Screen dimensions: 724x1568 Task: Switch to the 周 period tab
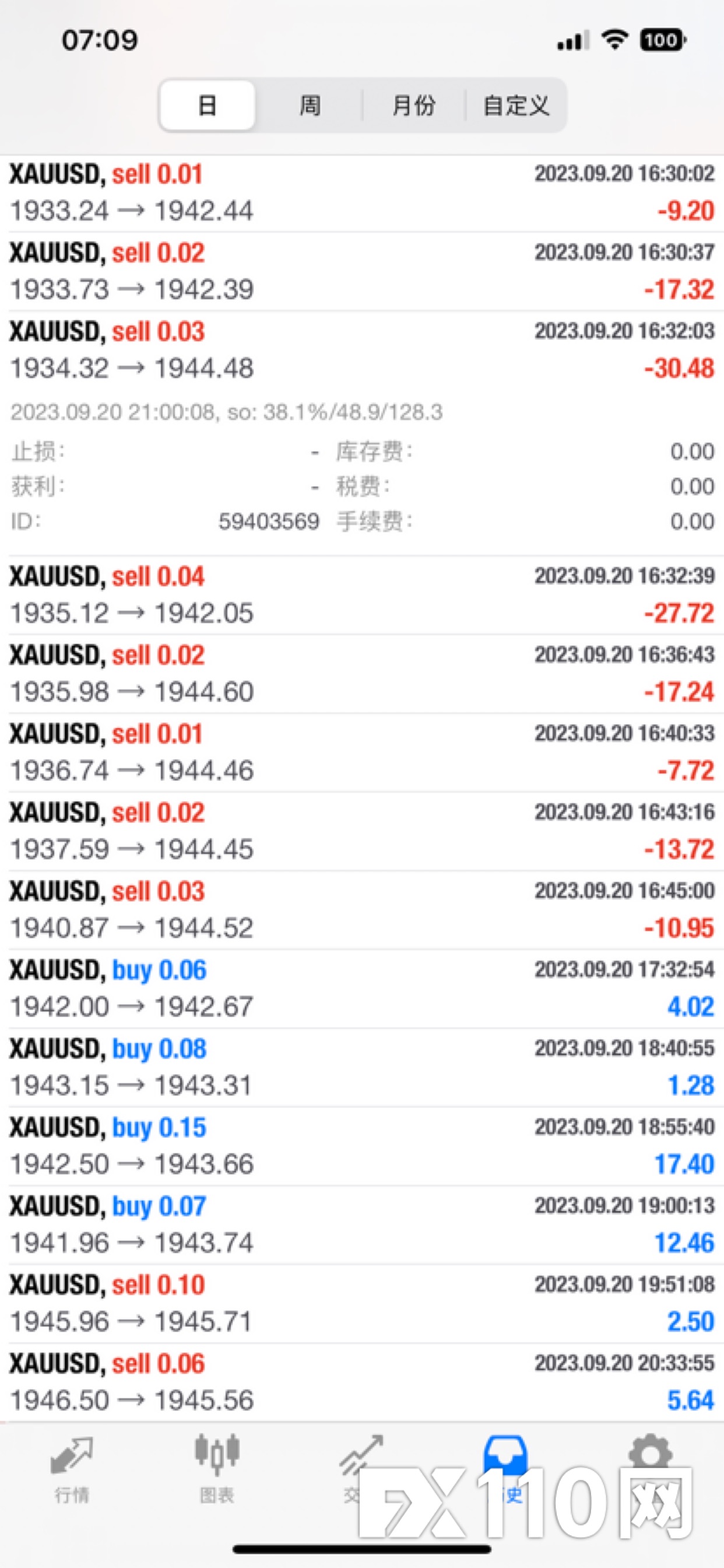pos(310,106)
